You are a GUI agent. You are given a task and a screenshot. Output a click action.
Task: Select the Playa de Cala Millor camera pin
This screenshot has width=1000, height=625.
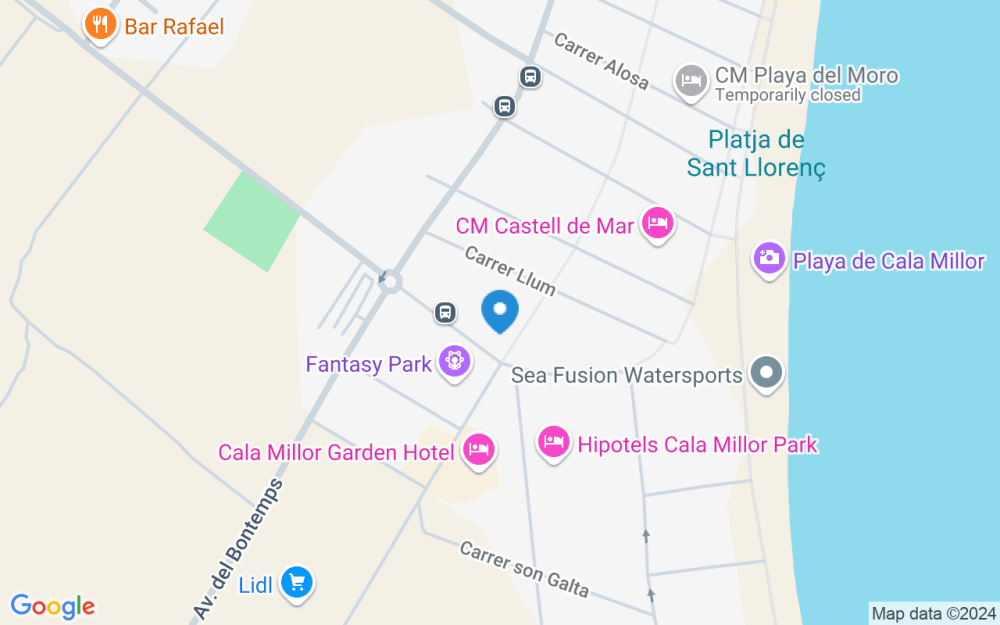pos(769,260)
